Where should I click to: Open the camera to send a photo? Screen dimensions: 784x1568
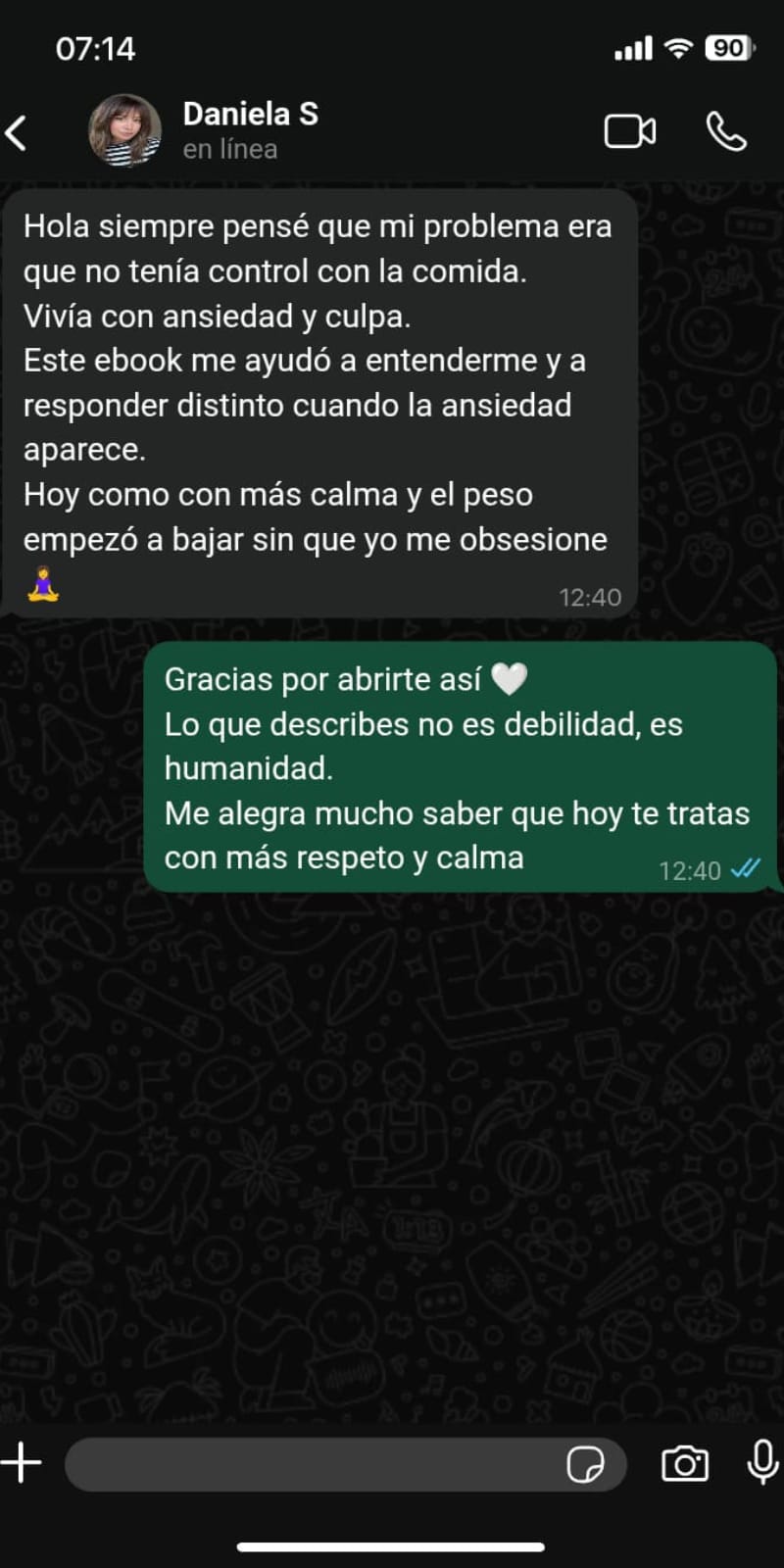685,1463
